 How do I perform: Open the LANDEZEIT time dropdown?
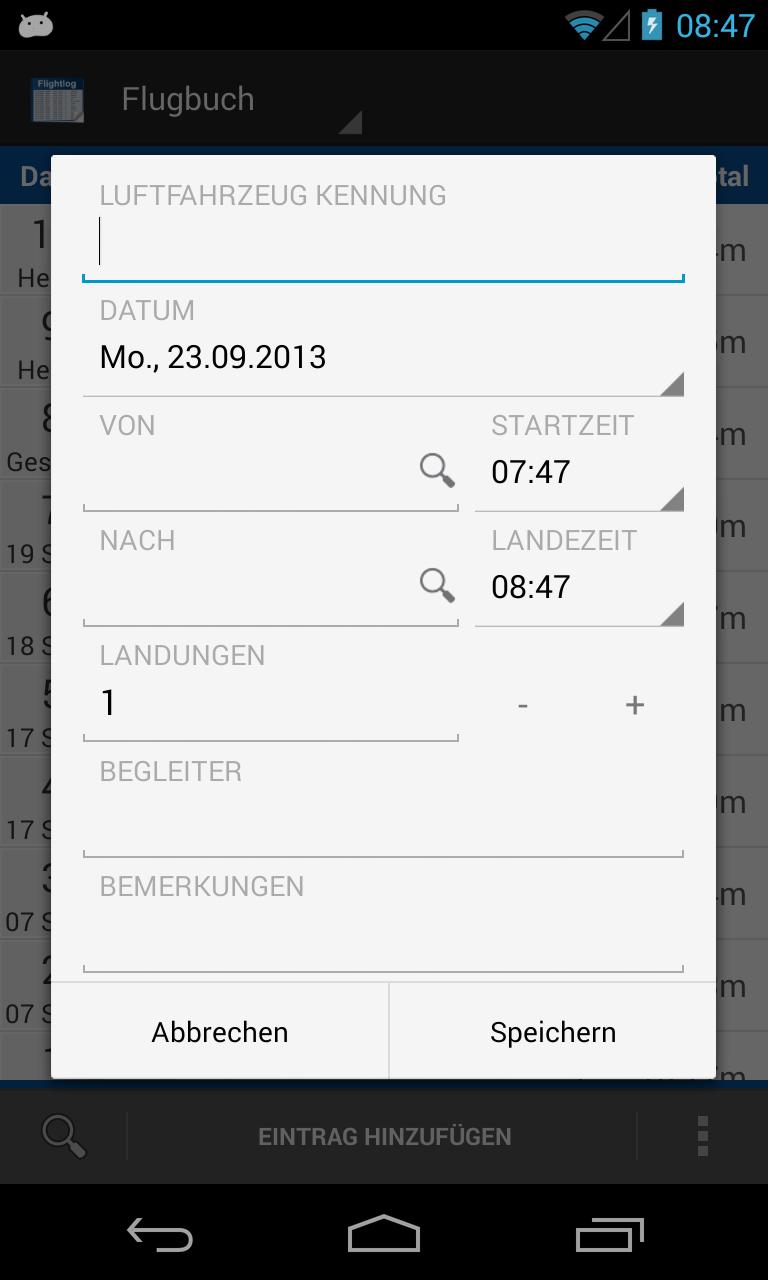point(579,587)
